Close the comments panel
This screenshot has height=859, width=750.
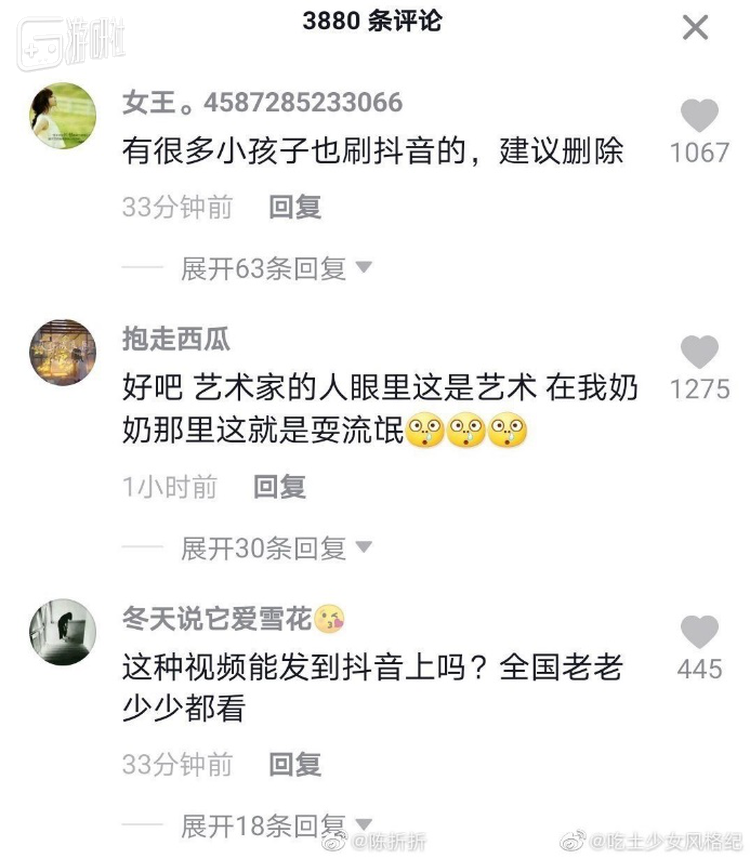click(695, 27)
